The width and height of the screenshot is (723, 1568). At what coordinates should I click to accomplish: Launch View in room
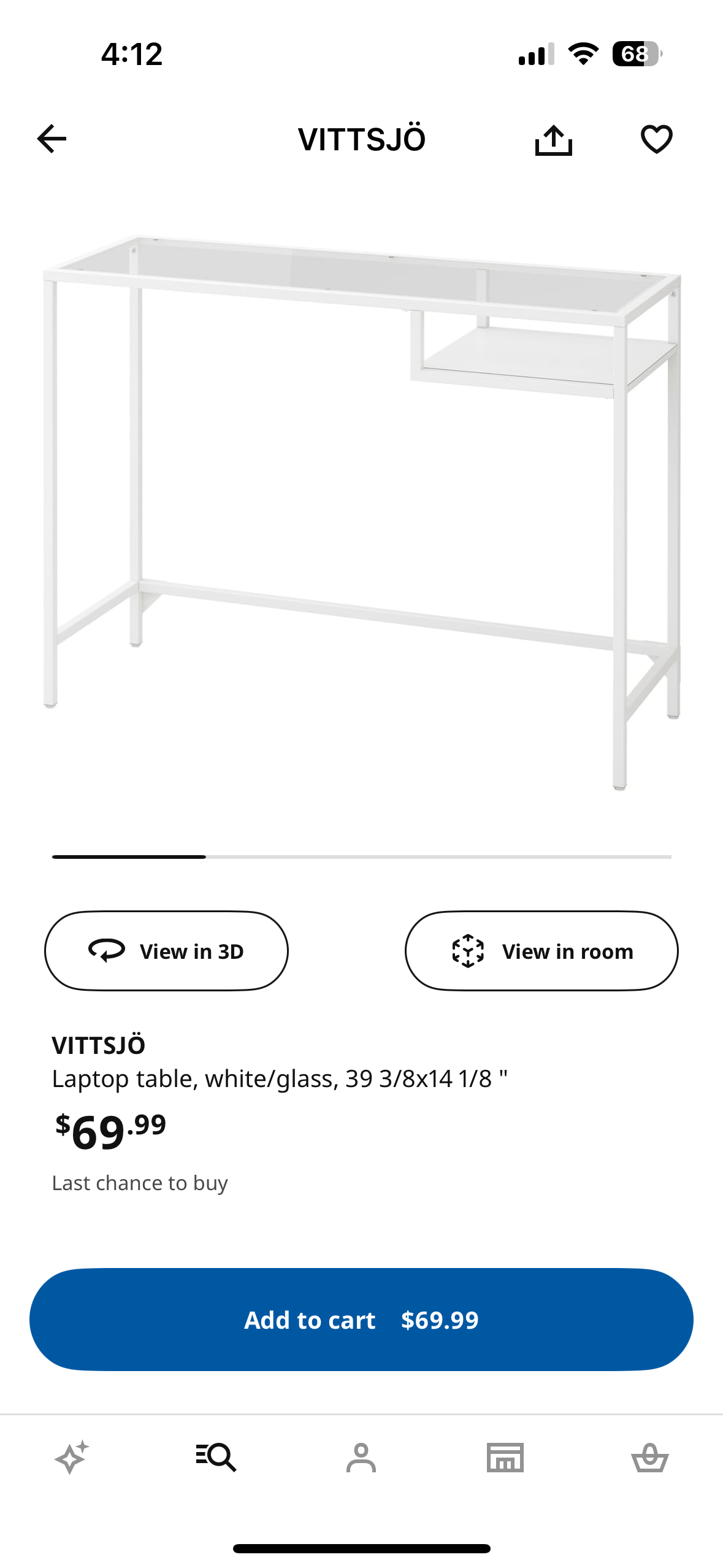[x=541, y=951]
